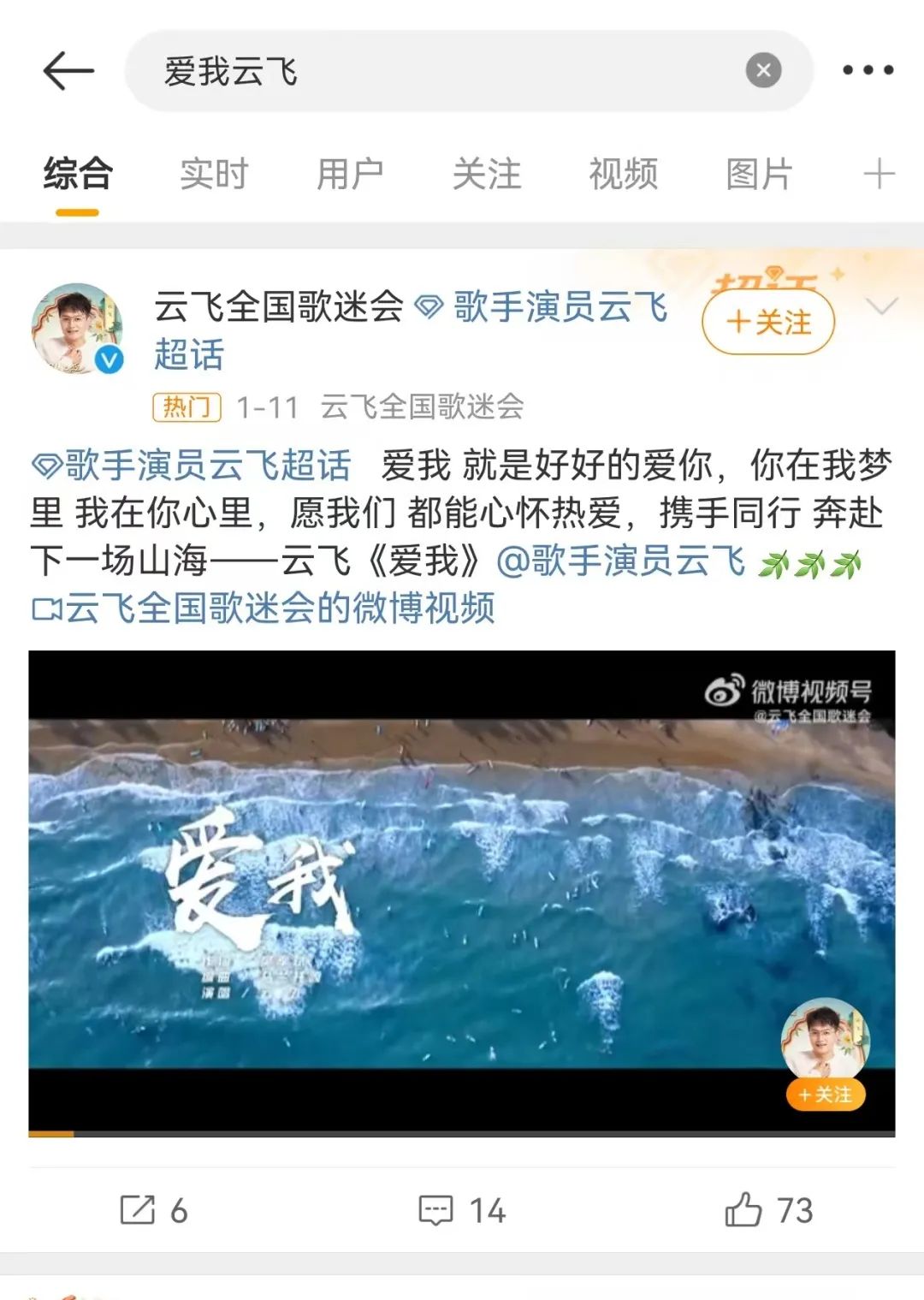Repost this post
The width and height of the screenshot is (924, 1300).
pyautogui.click(x=153, y=1210)
